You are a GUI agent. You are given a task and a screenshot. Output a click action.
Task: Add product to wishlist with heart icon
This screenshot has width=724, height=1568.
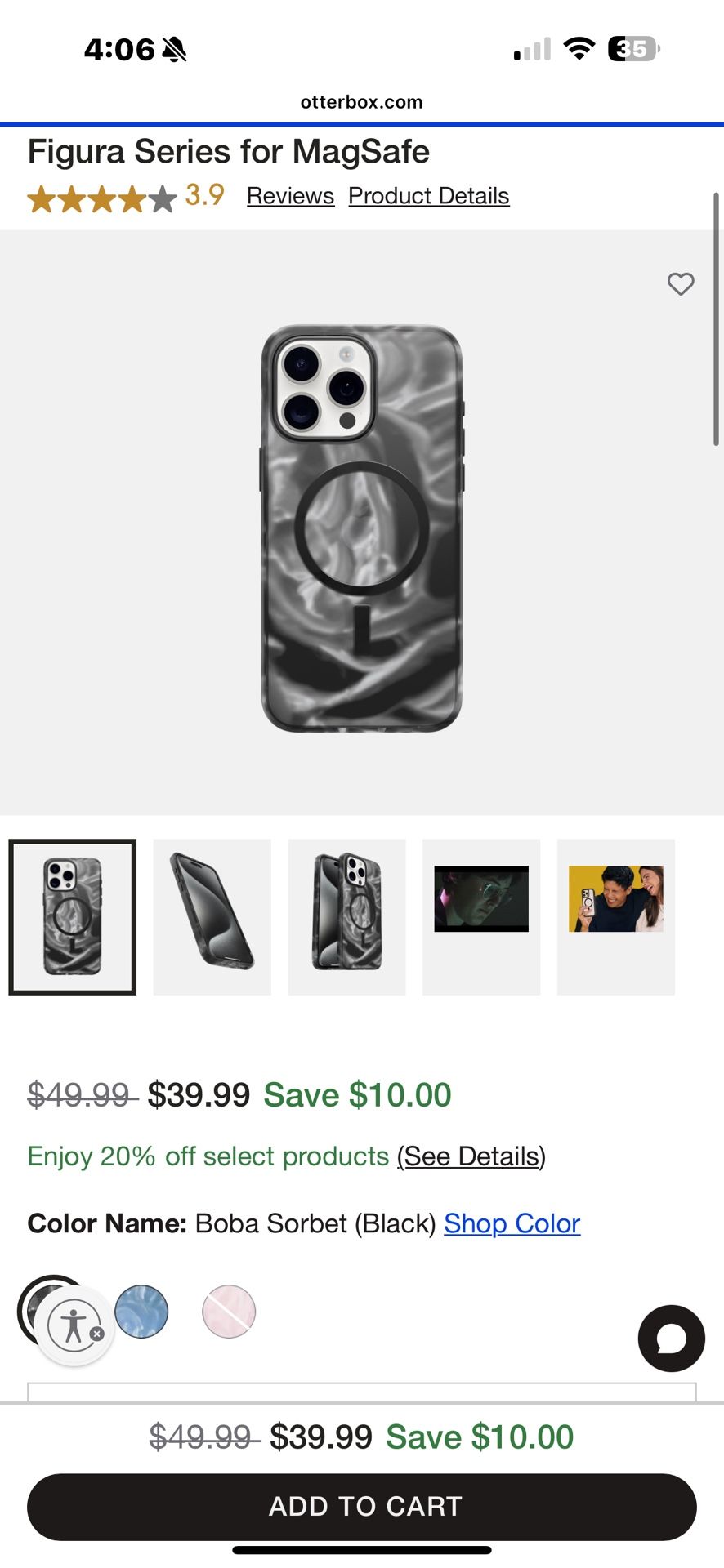pyautogui.click(x=680, y=284)
